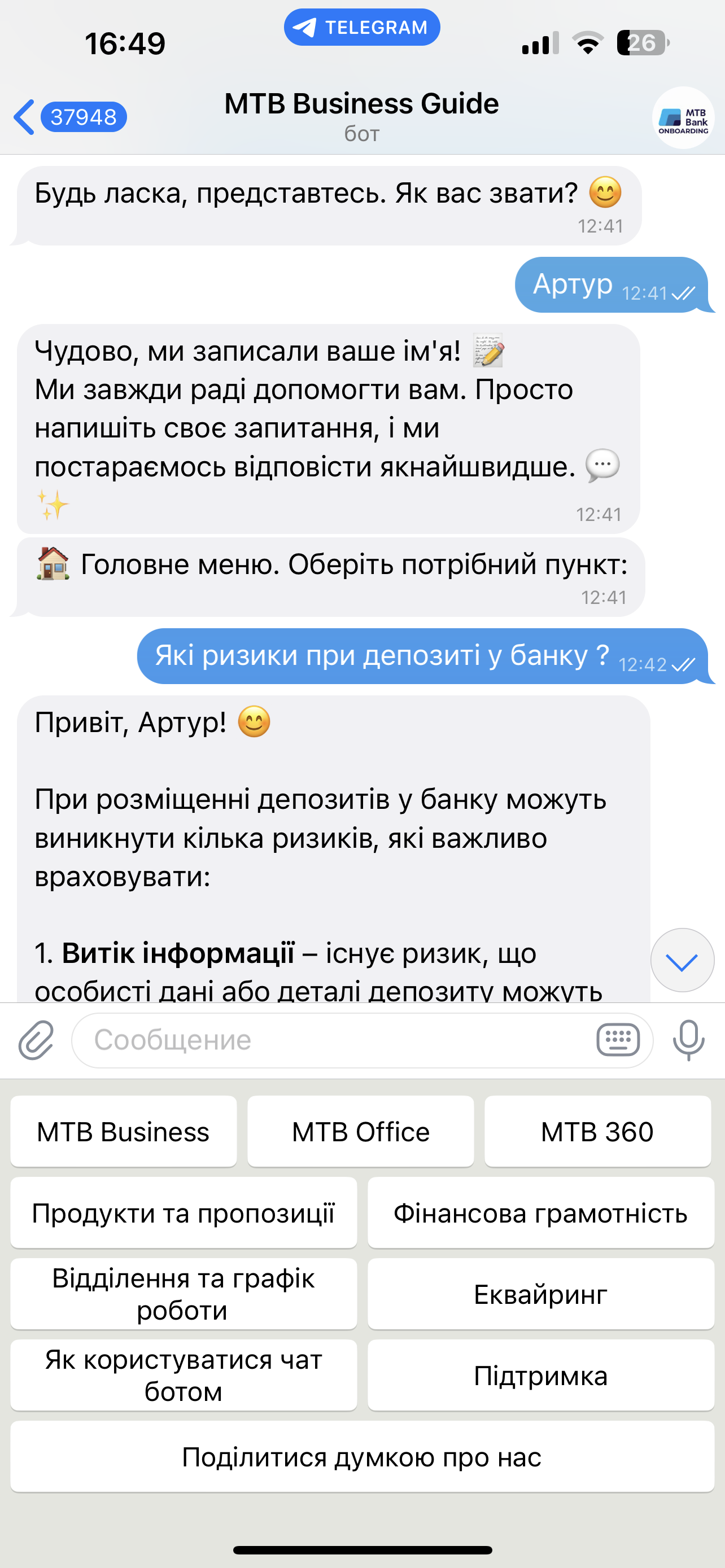View Відділення та графік роботи
This screenshot has width=725, height=1568.
click(x=184, y=1294)
